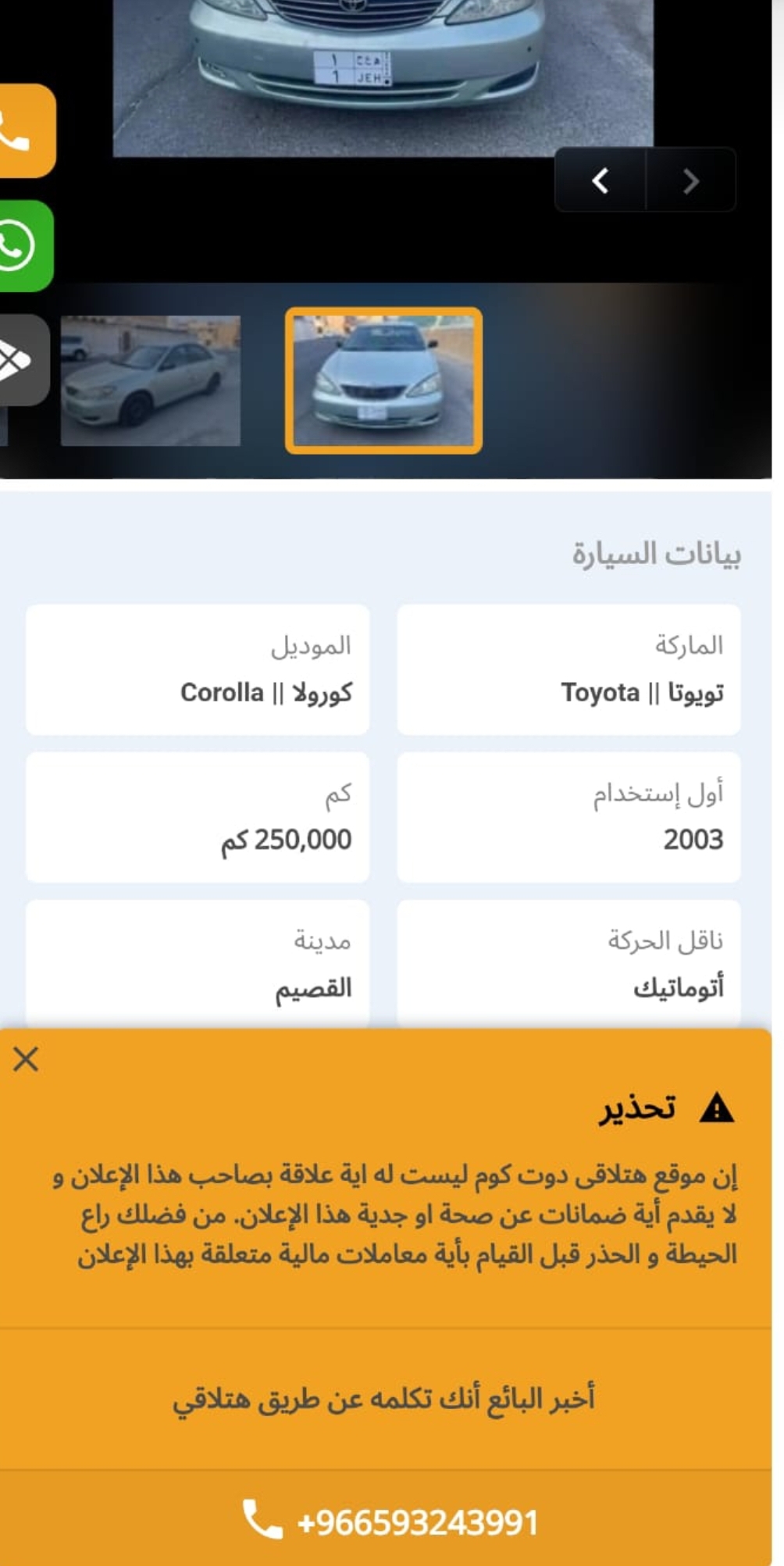Call the seller at +966593243991

click(x=388, y=1521)
